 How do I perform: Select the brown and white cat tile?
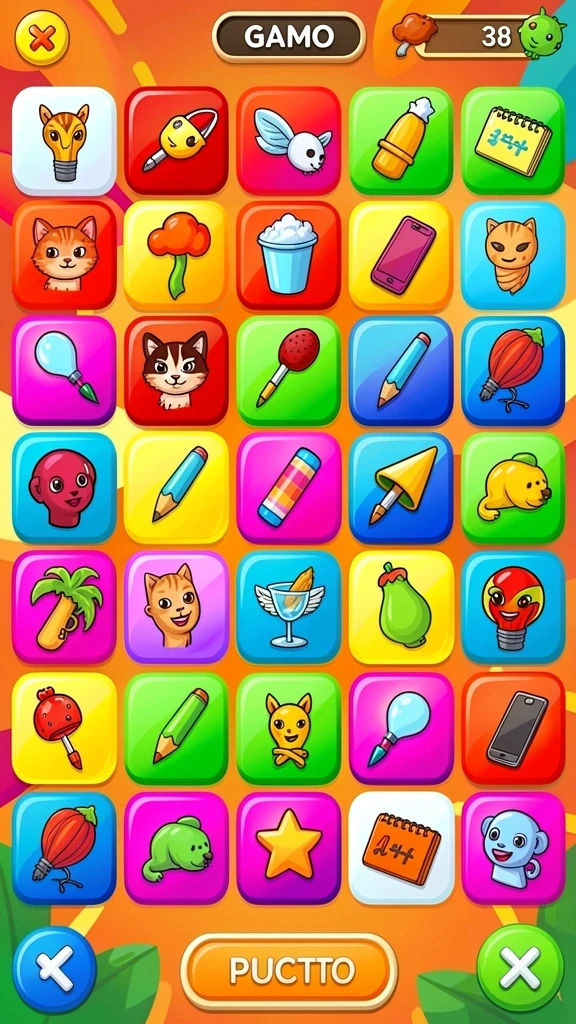click(176, 371)
